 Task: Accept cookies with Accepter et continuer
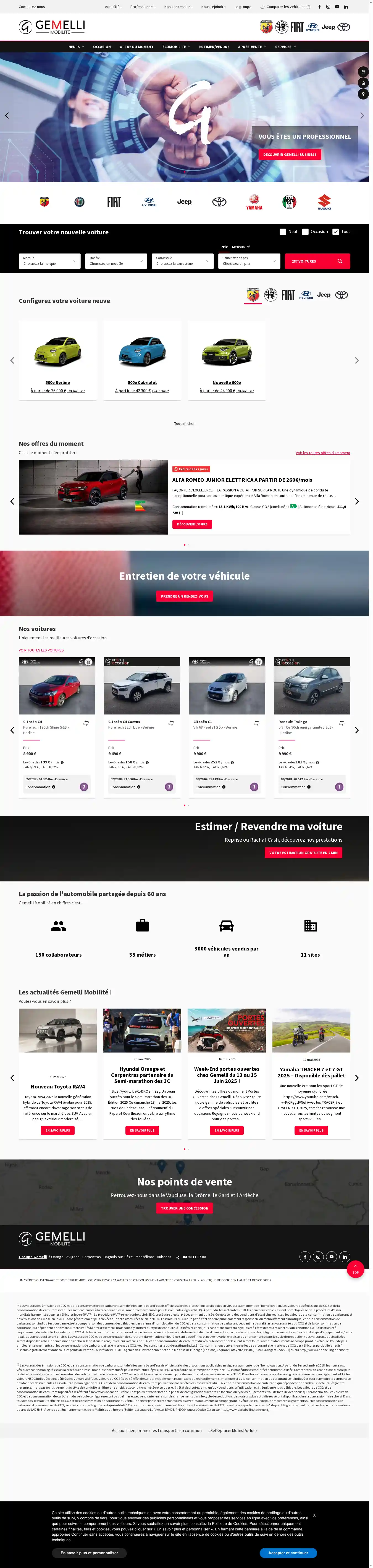click(x=288, y=1553)
